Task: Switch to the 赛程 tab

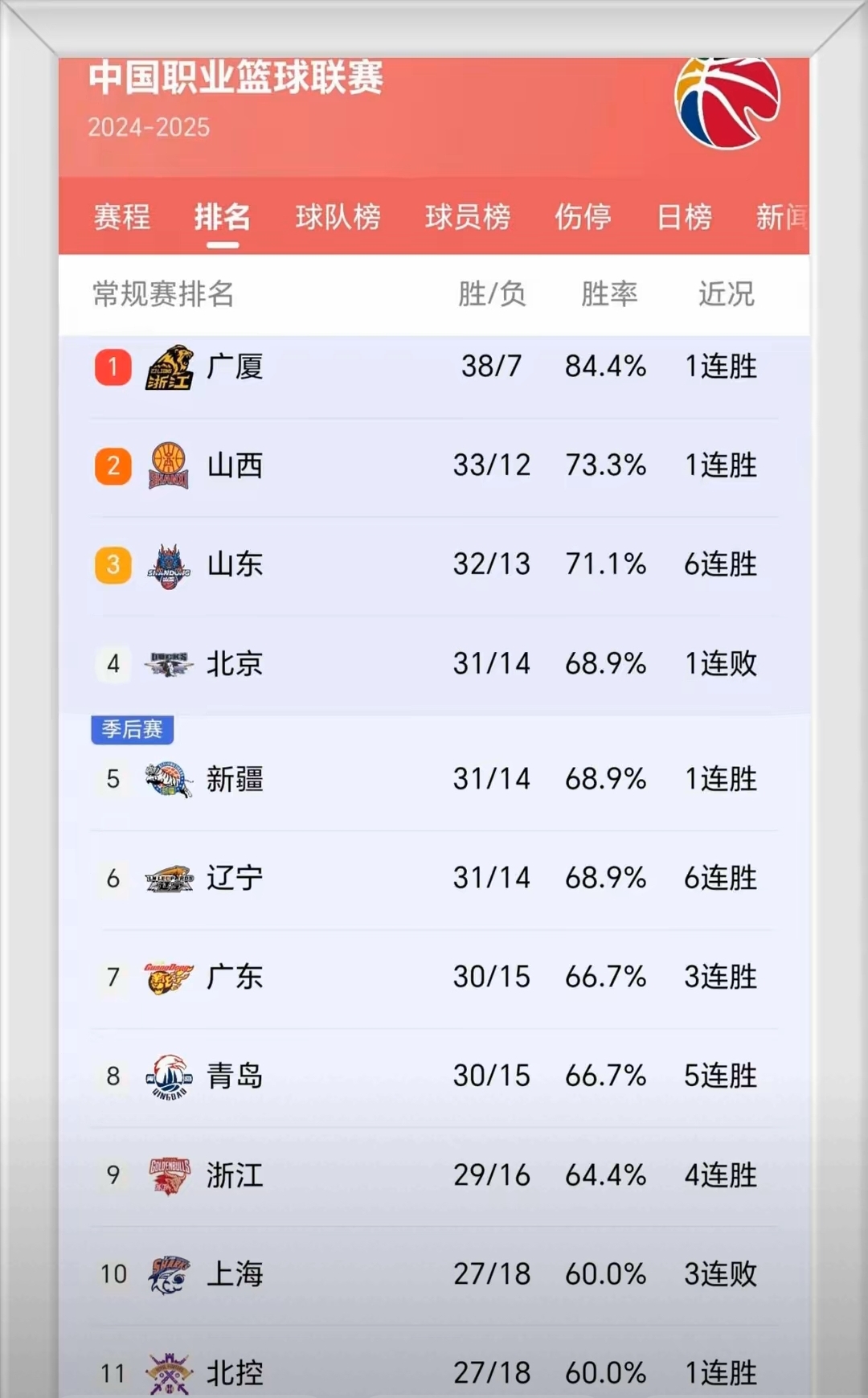Action: tap(122, 217)
